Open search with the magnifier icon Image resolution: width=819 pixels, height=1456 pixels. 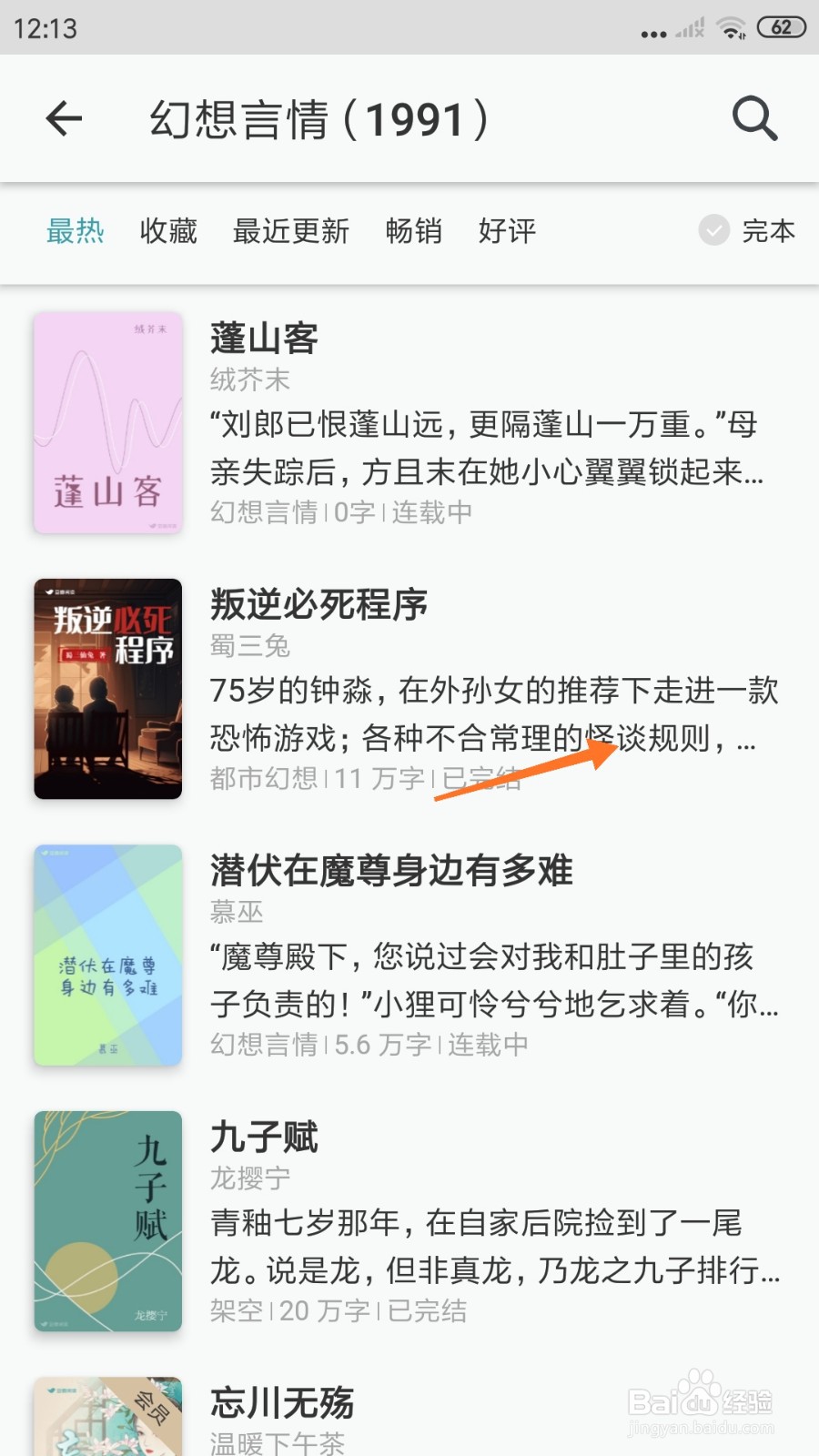[754, 118]
